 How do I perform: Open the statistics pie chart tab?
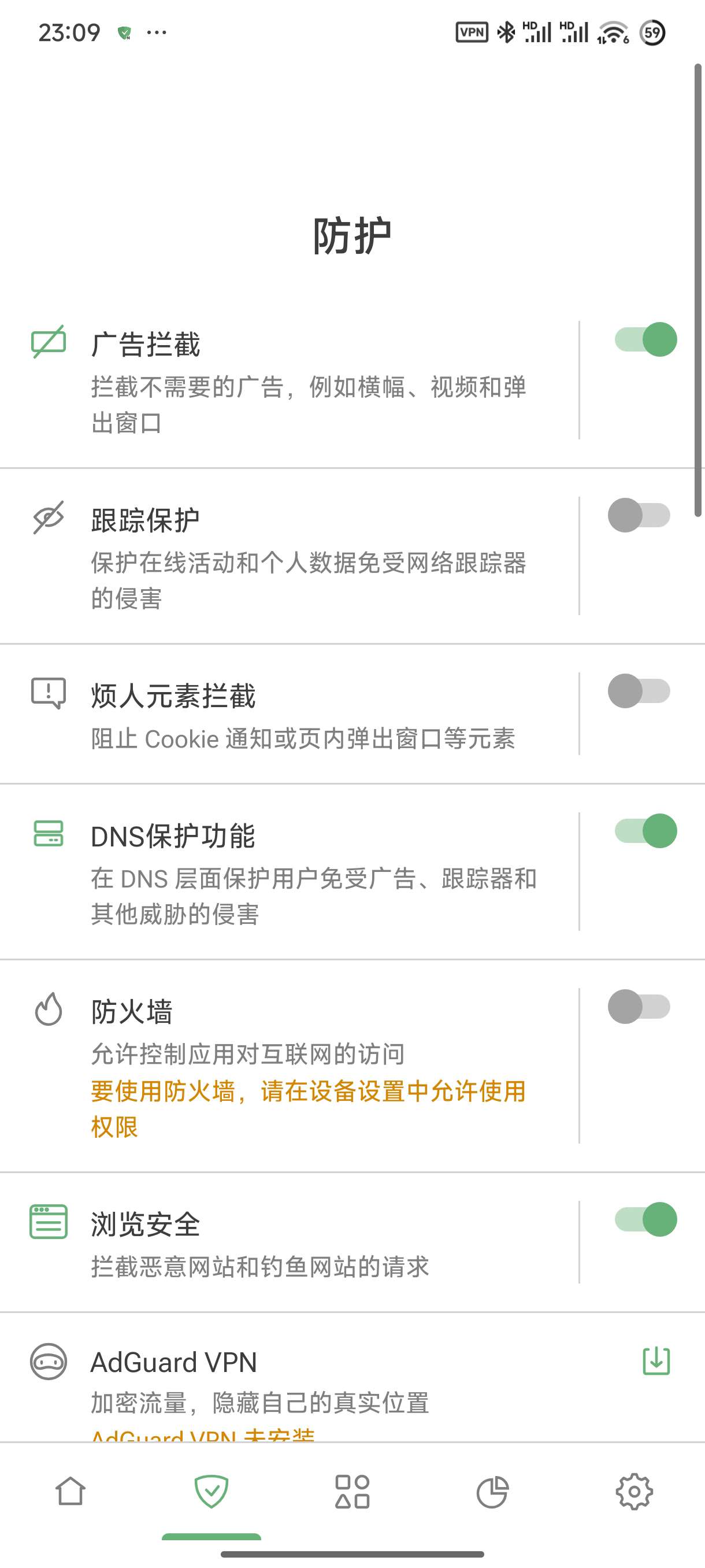pyautogui.click(x=492, y=1491)
